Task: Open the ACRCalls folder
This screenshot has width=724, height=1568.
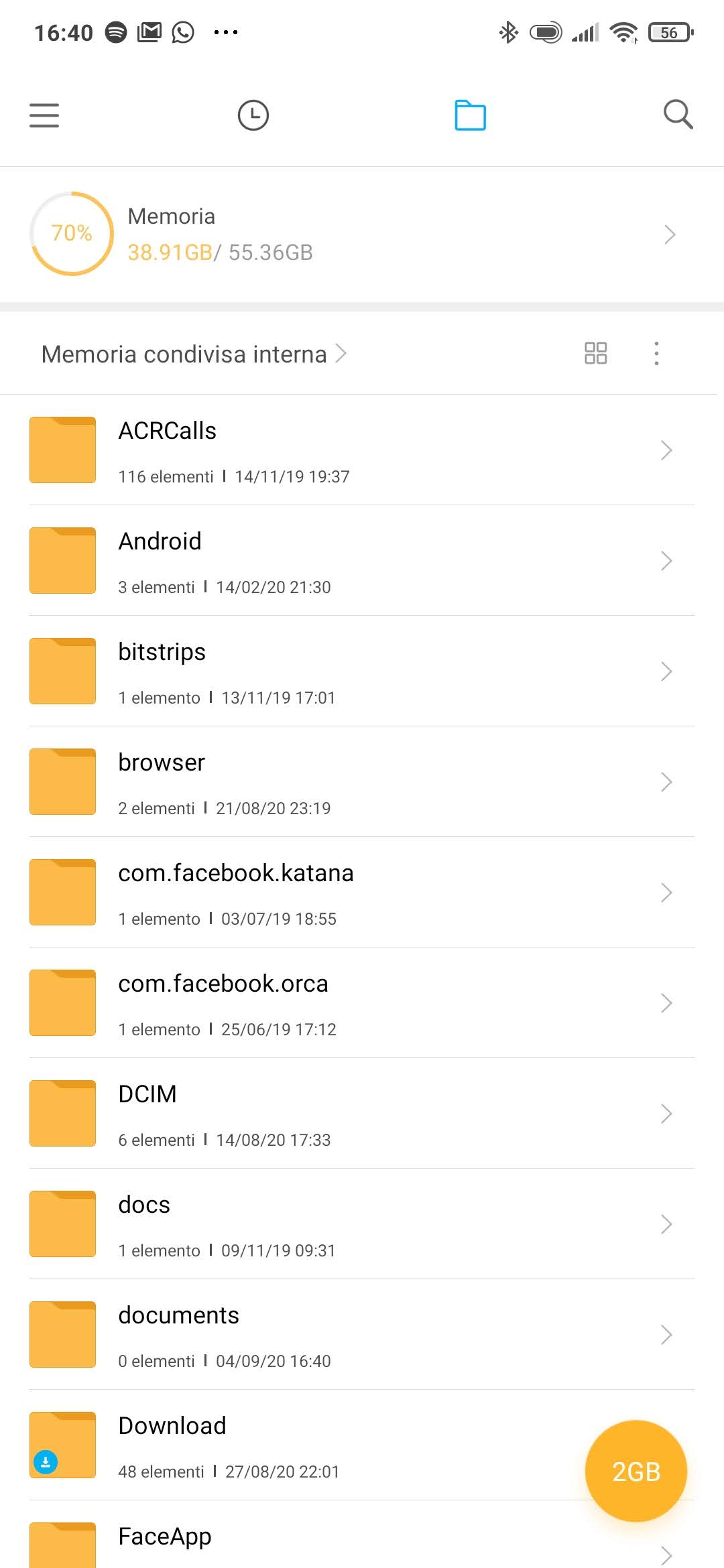Action: point(362,450)
